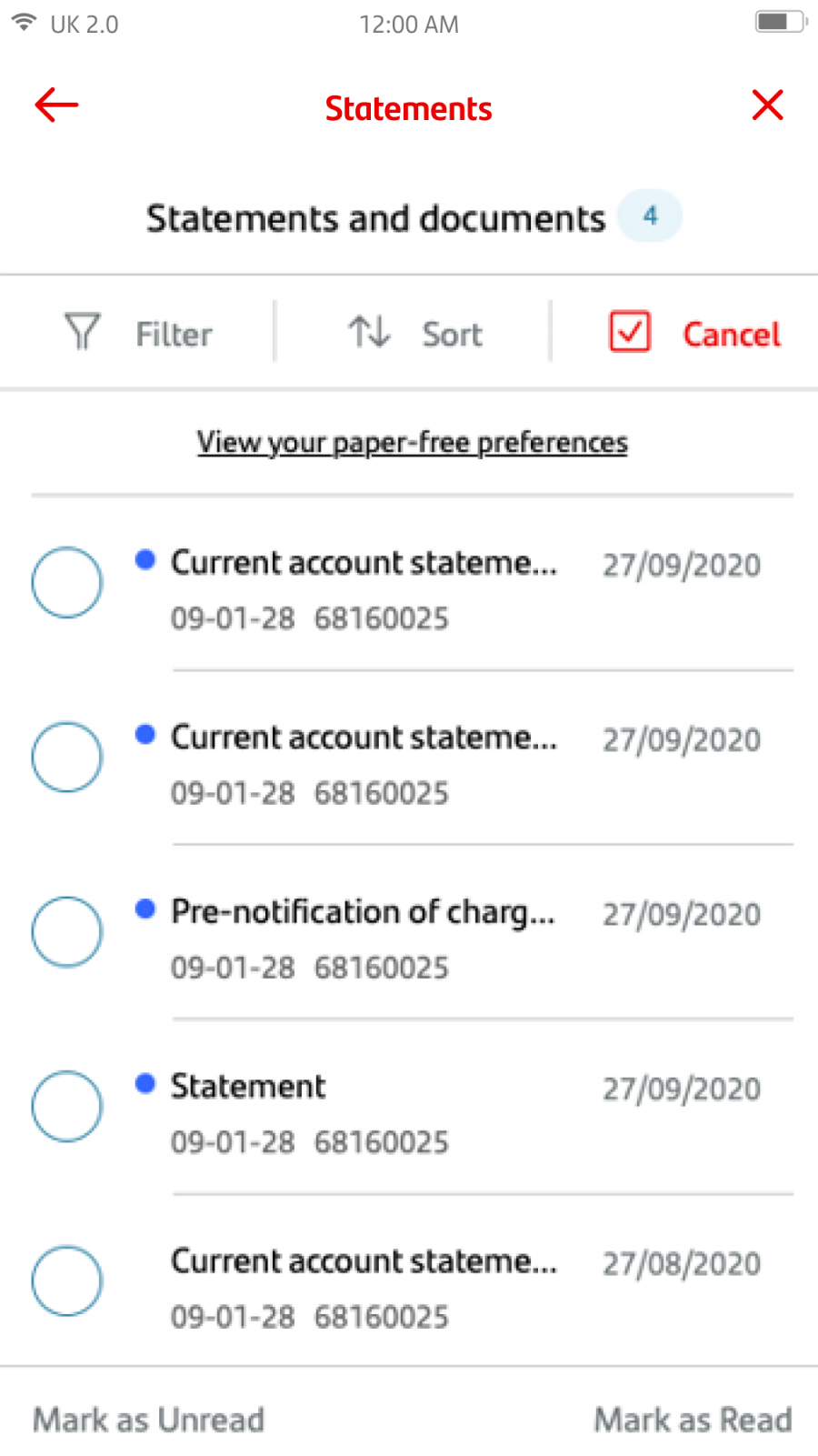Click the badge showing 4 documents
This screenshot has width=818, height=1456.
click(x=649, y=216)
